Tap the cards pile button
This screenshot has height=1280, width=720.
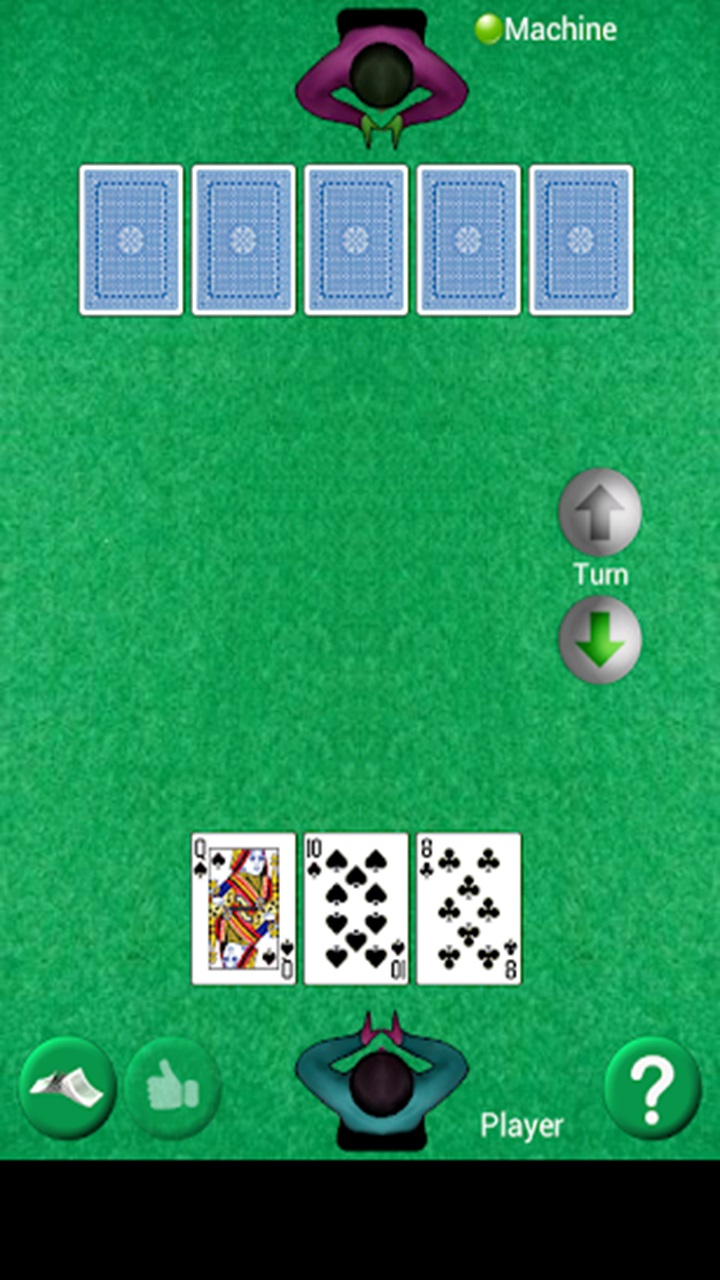[x=68, y=1088]
